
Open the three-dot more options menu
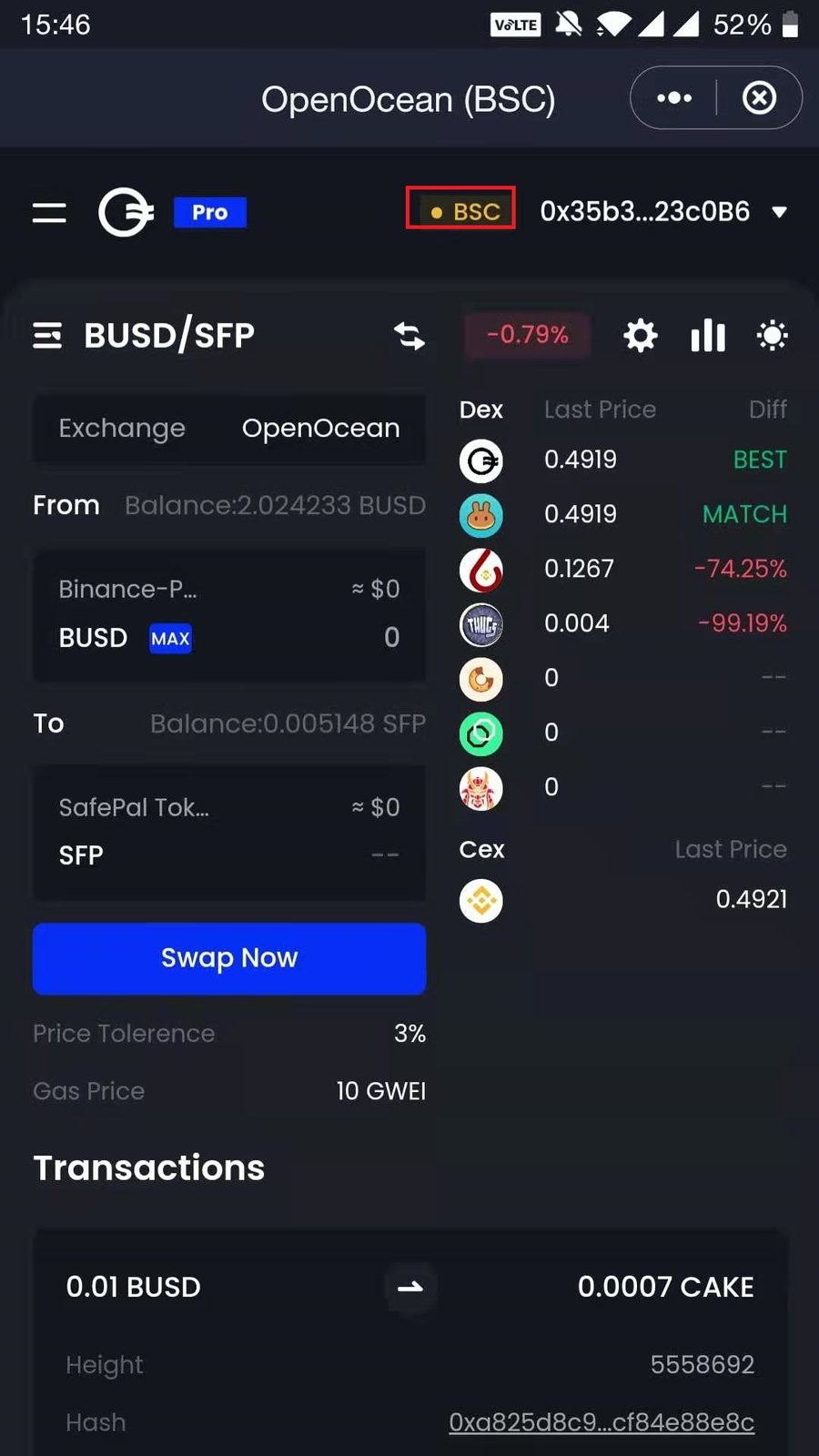(x=674, y=98)
